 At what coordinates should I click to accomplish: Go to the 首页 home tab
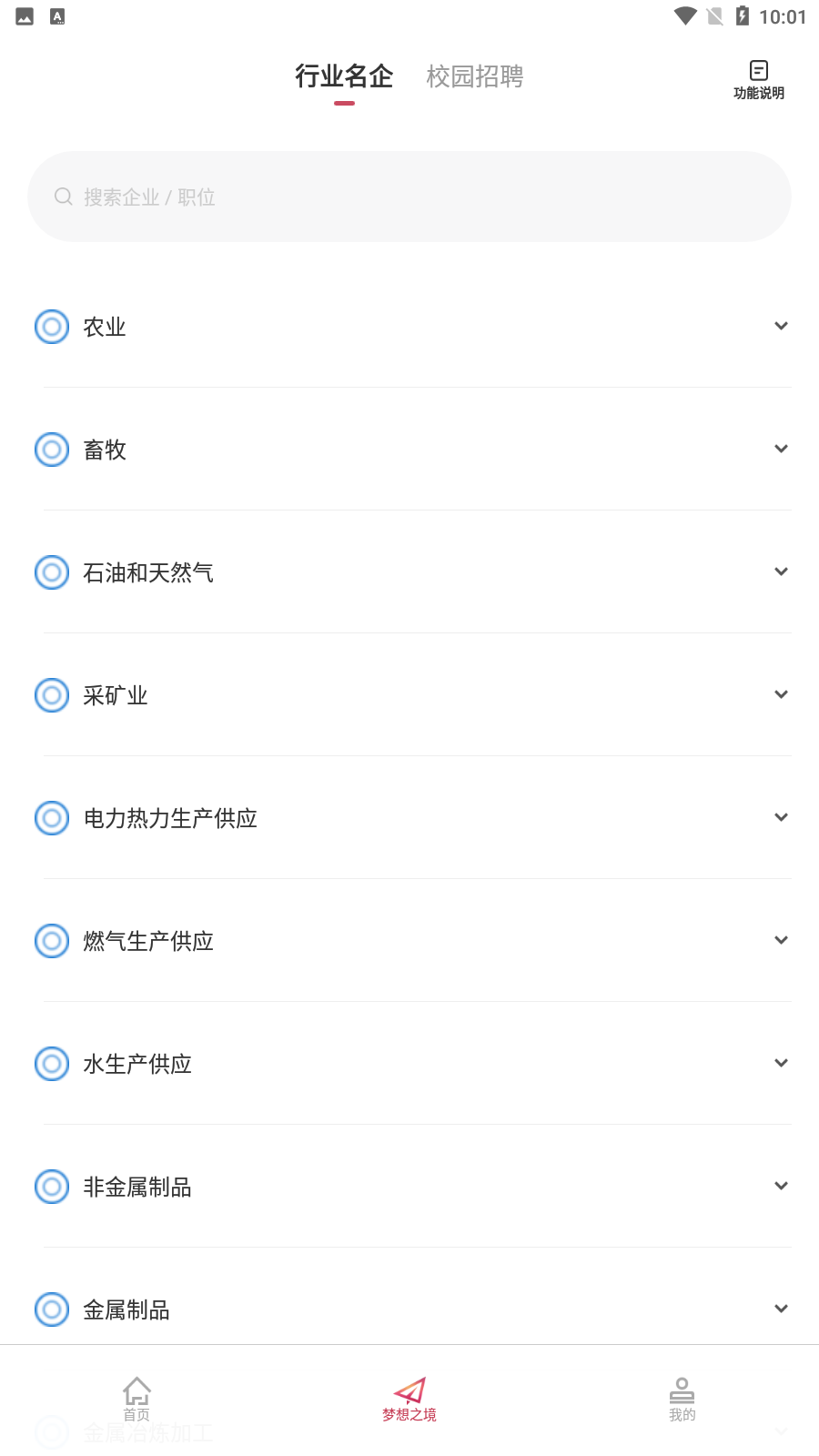point(136,1399)
